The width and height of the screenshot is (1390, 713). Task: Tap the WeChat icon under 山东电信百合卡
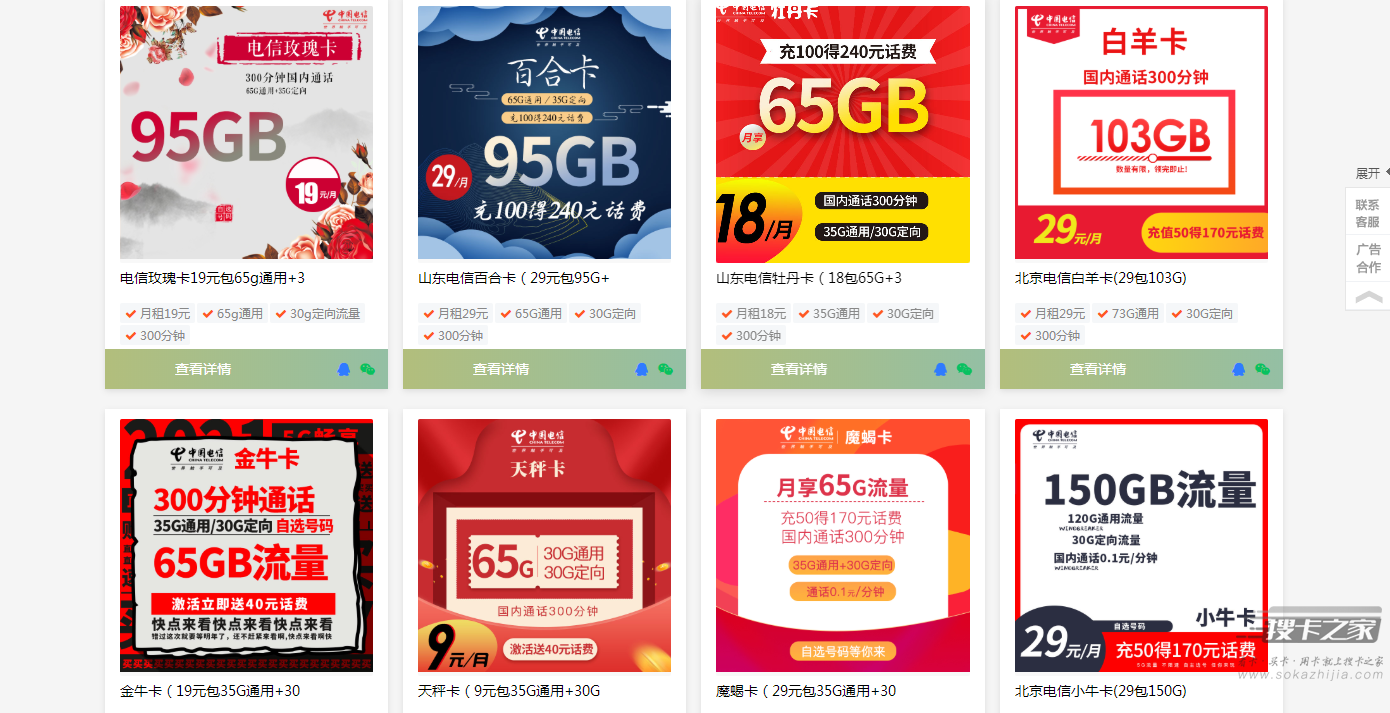(665, 369)
